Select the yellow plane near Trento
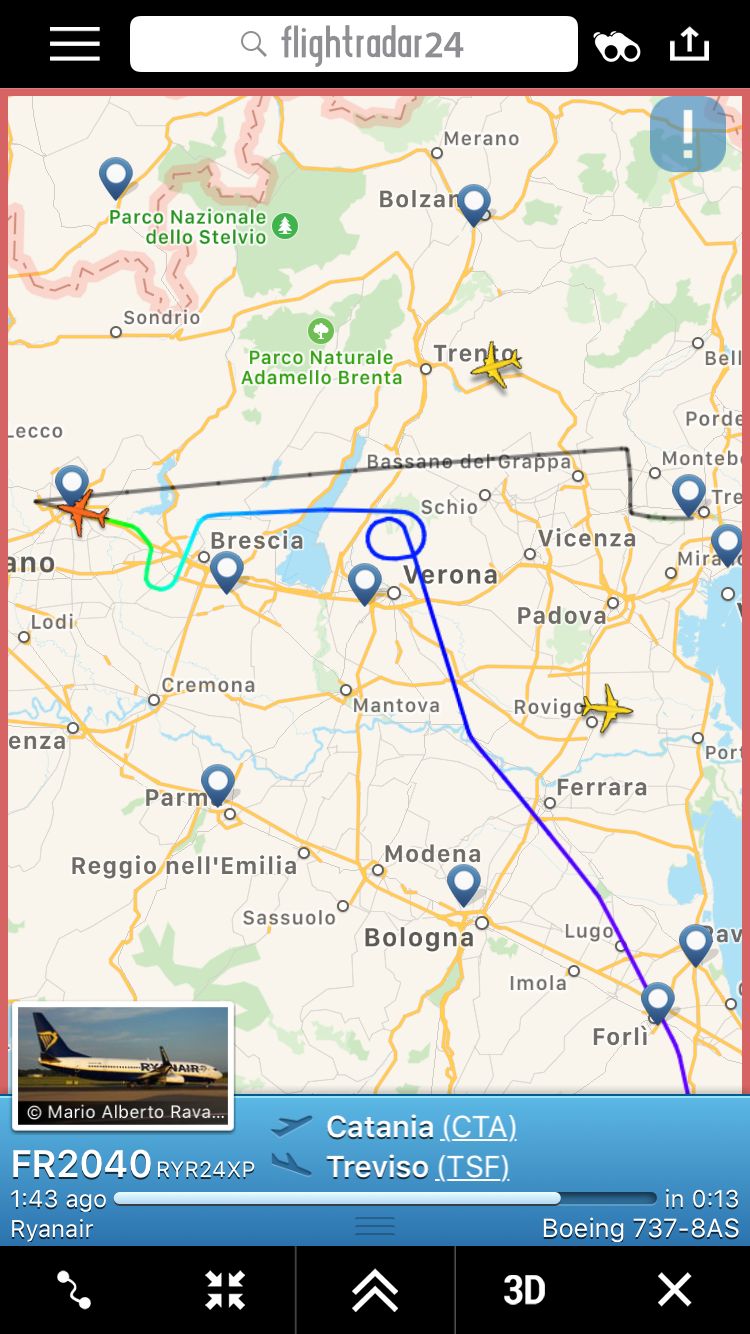Screen dimensions: 750x1334 point(496,366)
